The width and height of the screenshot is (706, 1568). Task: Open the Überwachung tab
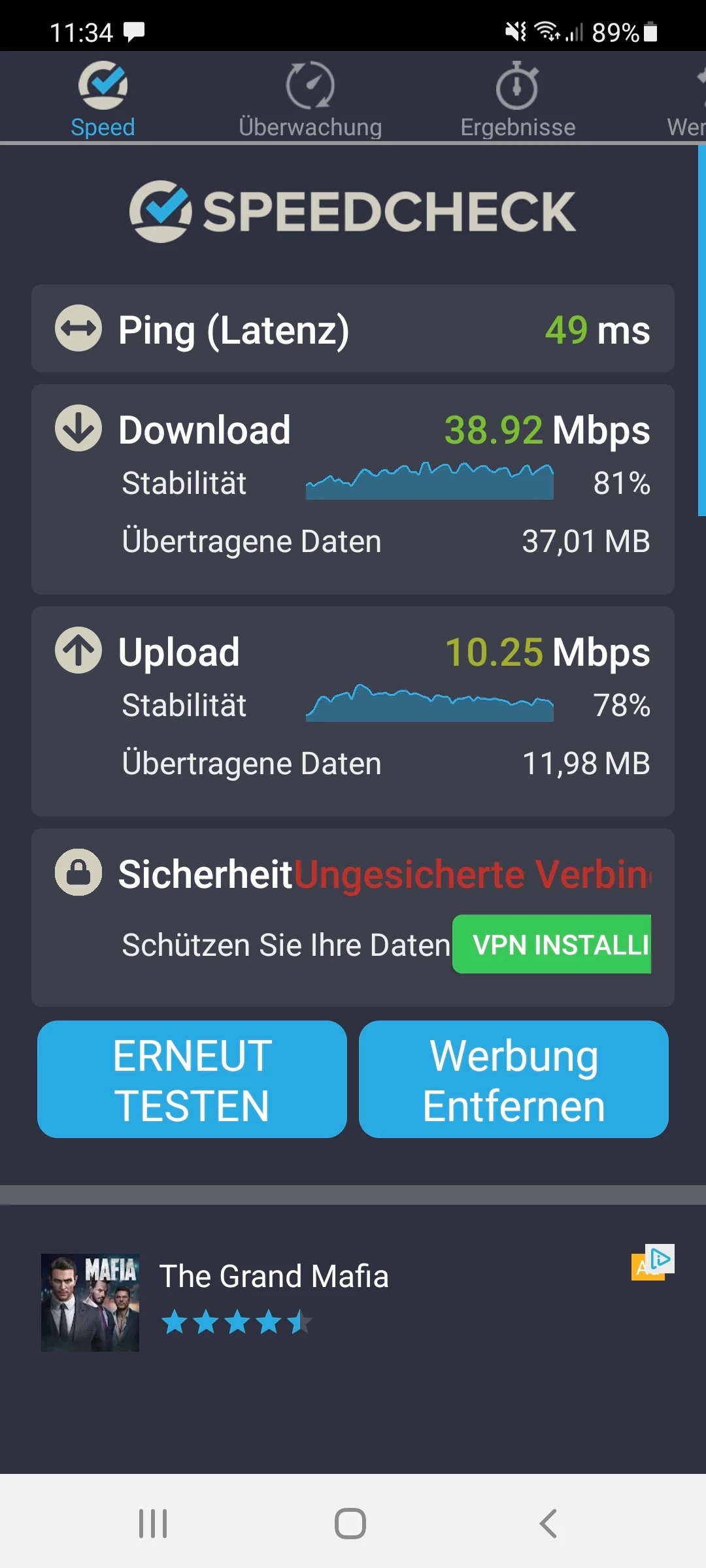click(310, 99)
